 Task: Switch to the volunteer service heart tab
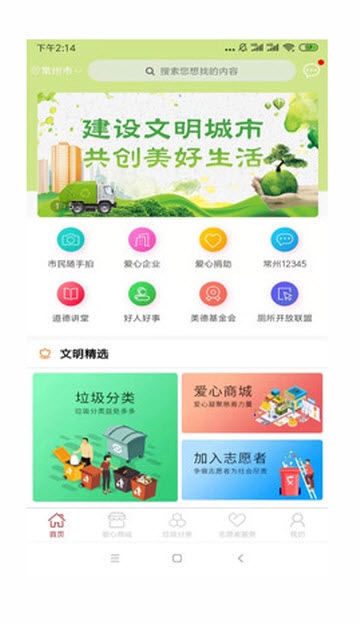point(237,525)
